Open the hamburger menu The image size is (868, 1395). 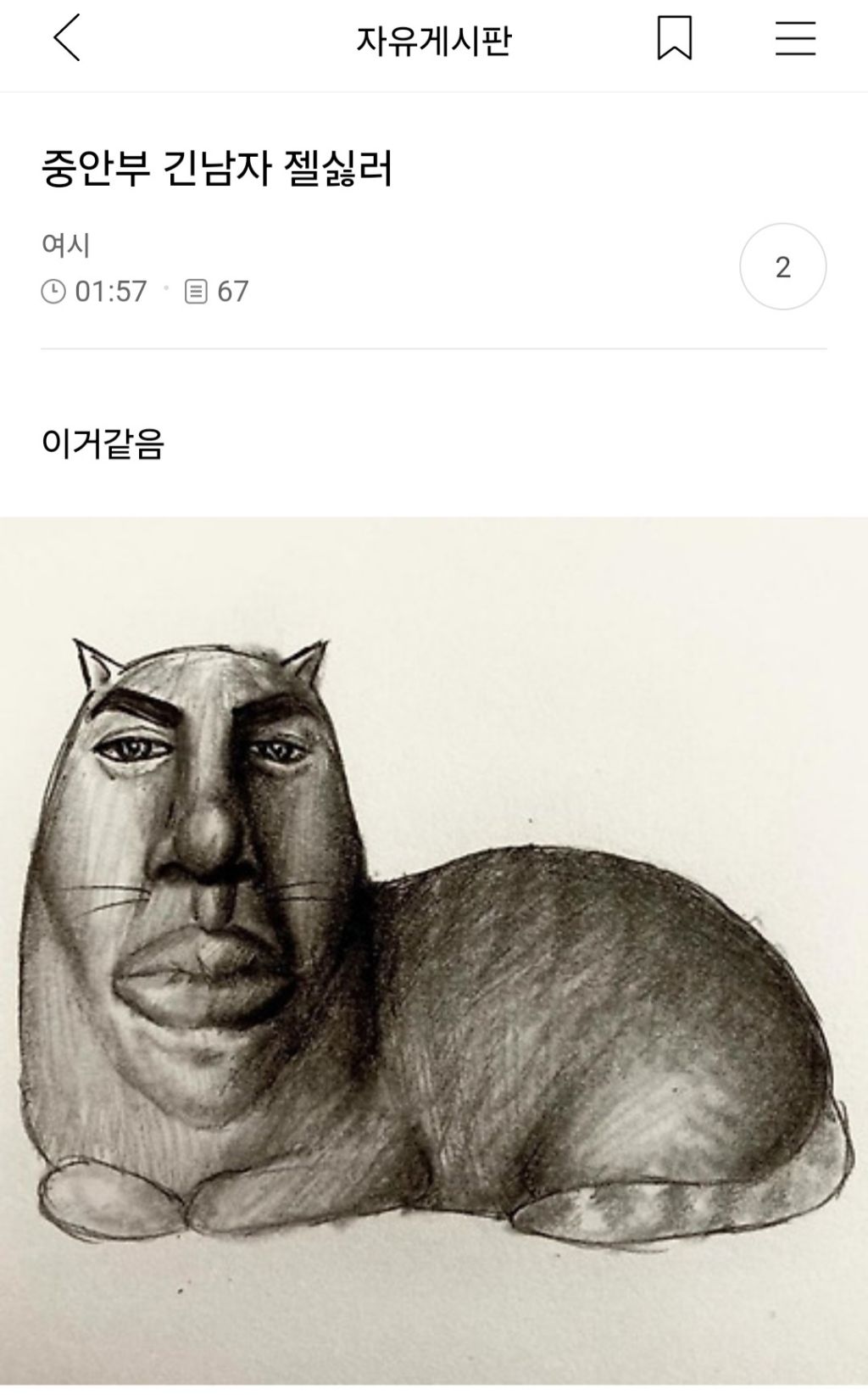click(795, 39)
